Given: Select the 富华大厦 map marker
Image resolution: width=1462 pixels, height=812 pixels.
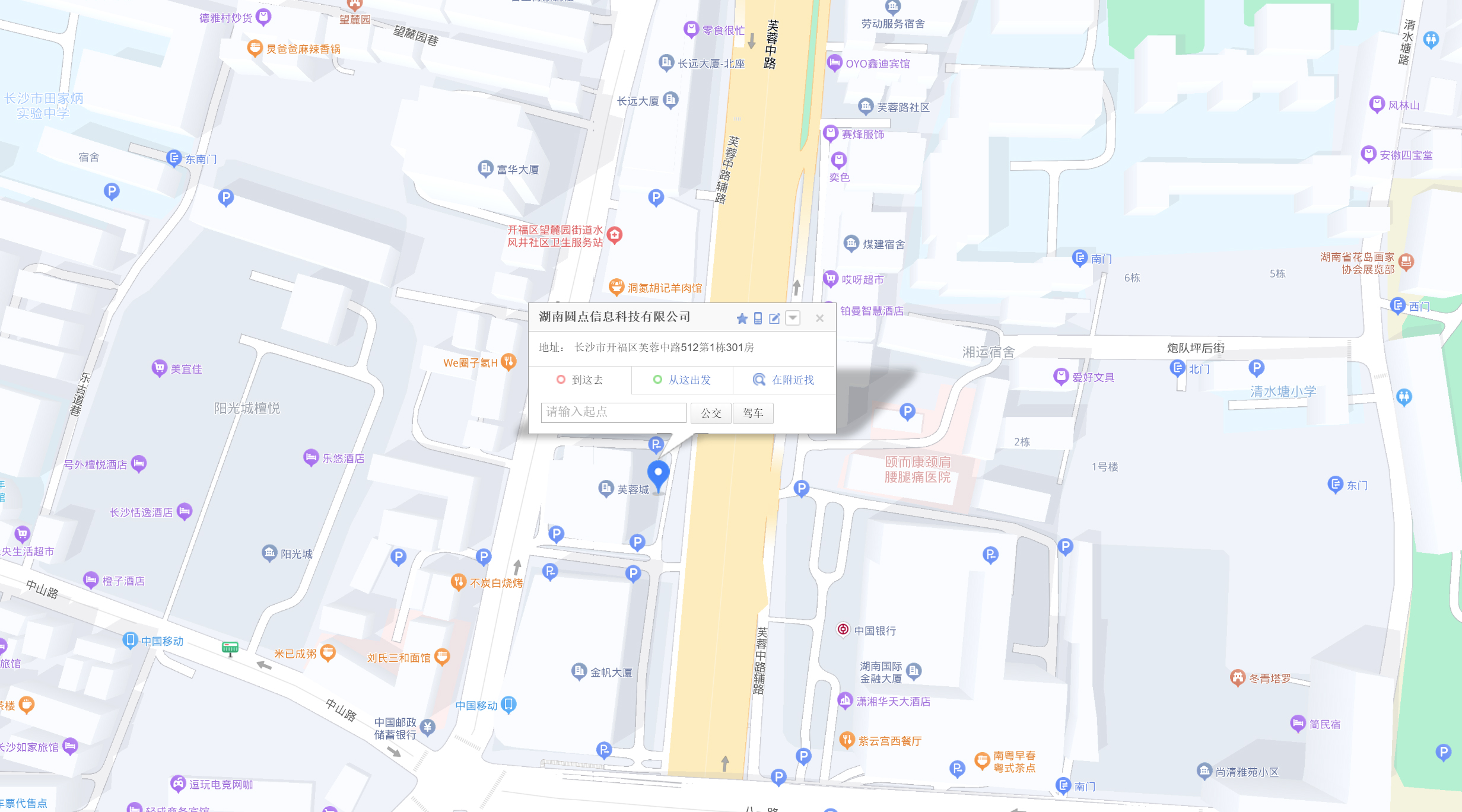Looking at the screenshot, I should (485, 168).
